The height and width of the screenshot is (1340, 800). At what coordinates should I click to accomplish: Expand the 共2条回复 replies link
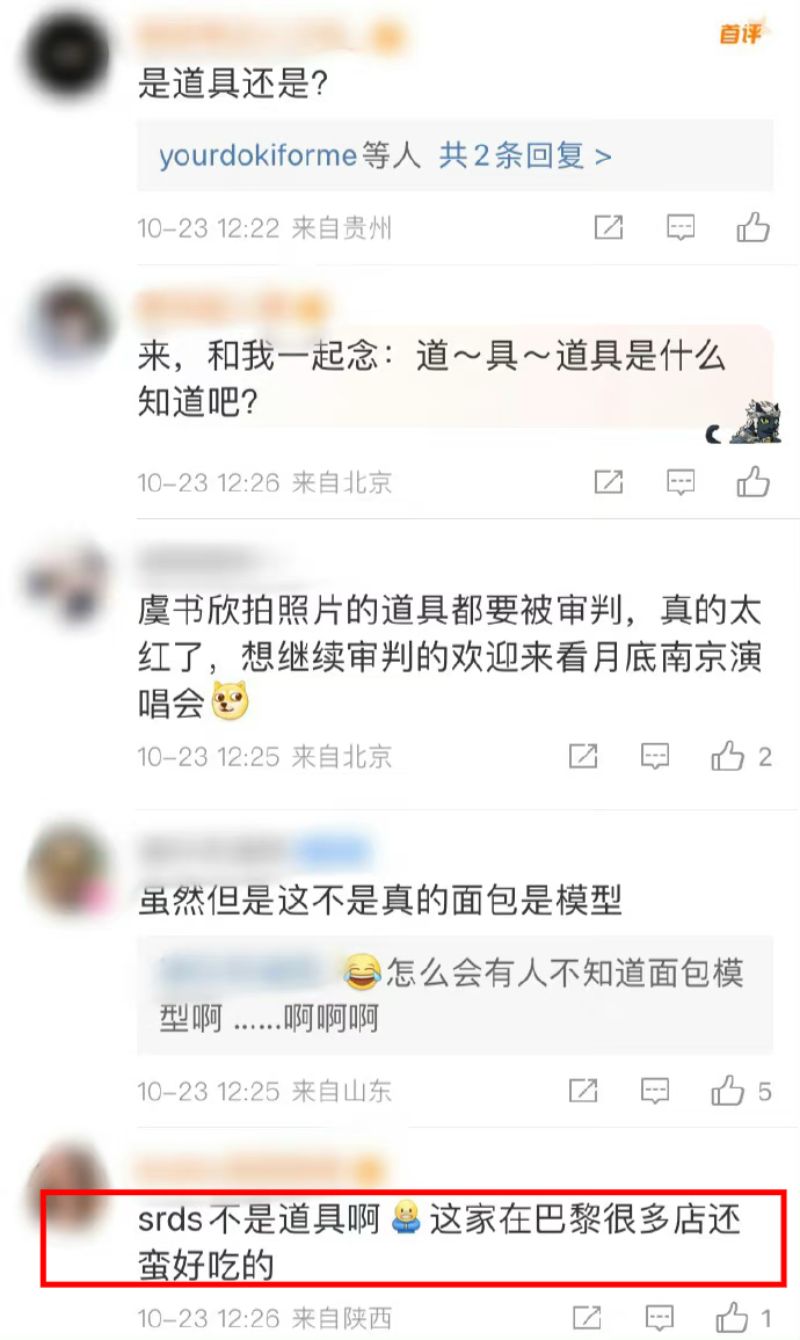point(525,156)
